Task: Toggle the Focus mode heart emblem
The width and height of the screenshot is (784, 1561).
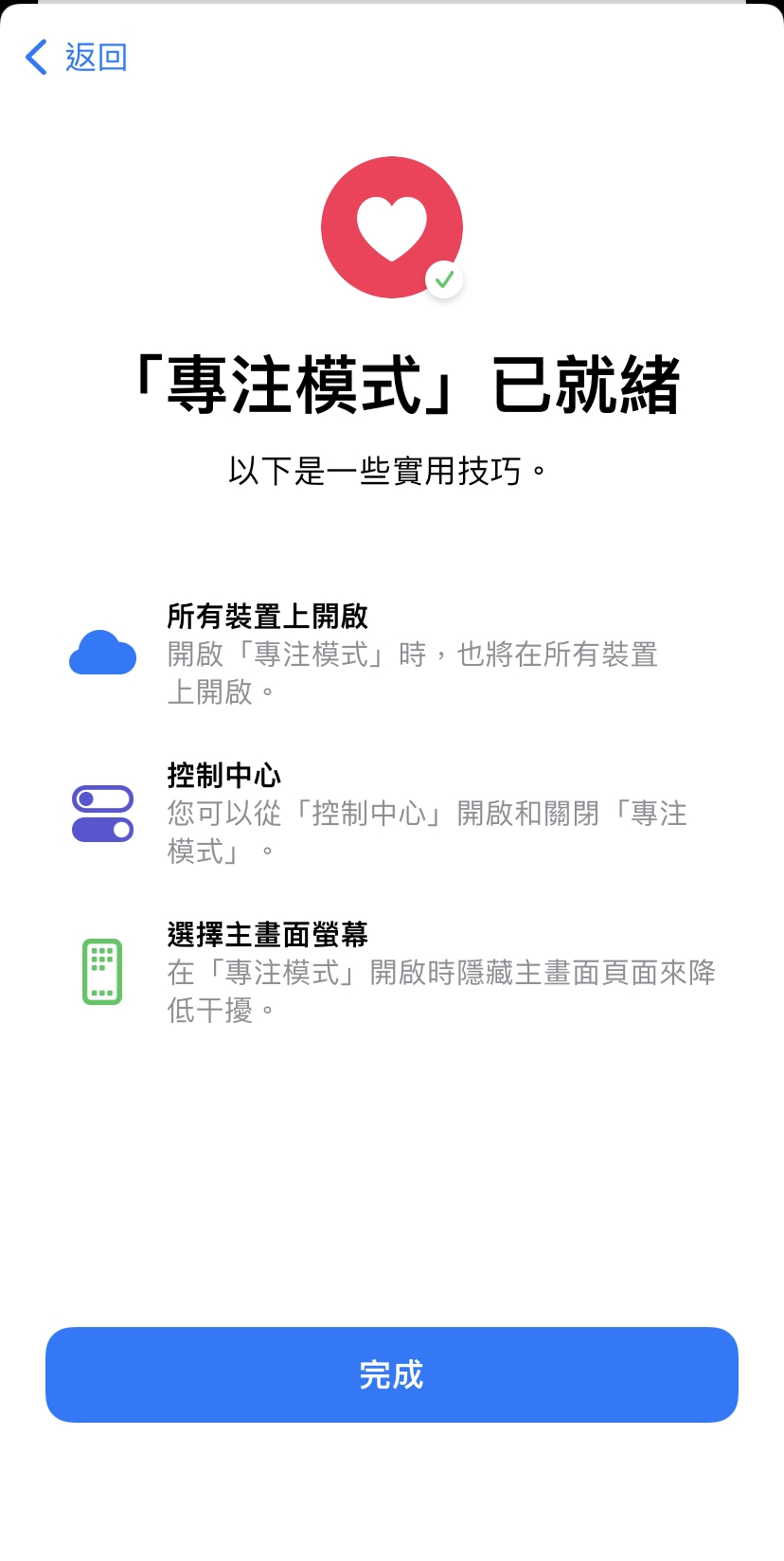Action: (392, 225)
